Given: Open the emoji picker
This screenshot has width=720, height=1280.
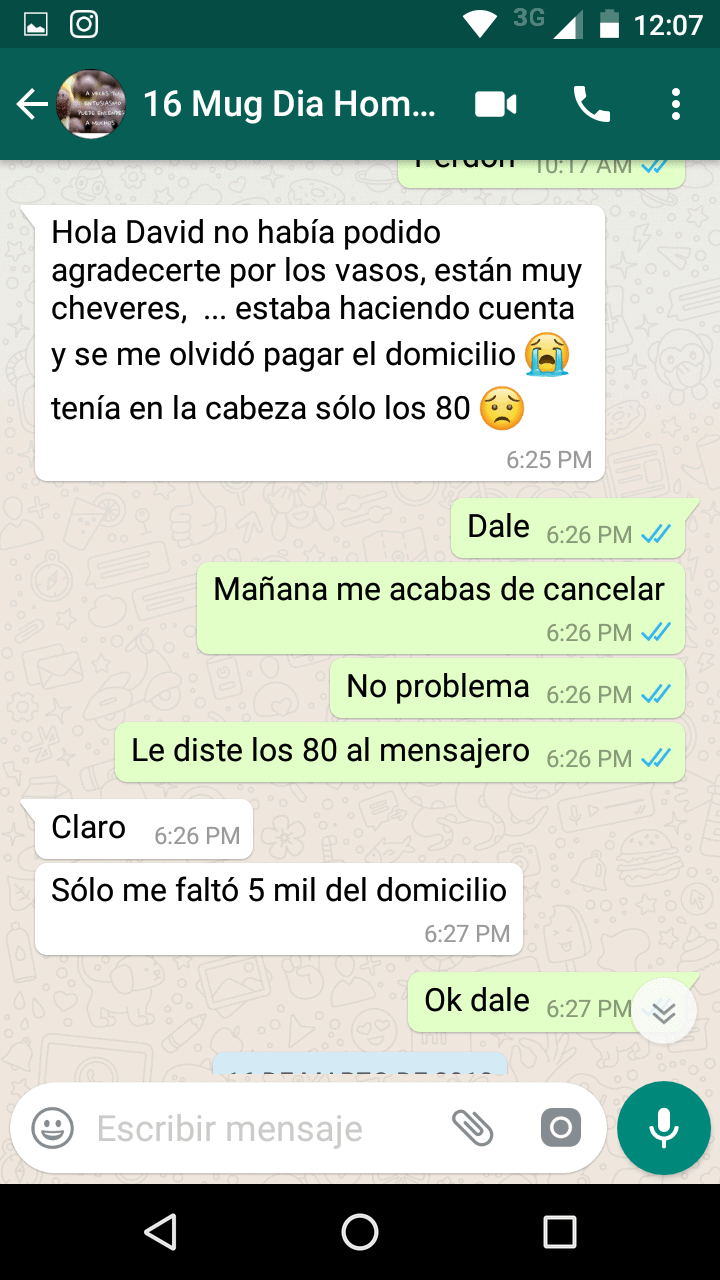Looking at the screenshot, I should tap(52, 1129).
